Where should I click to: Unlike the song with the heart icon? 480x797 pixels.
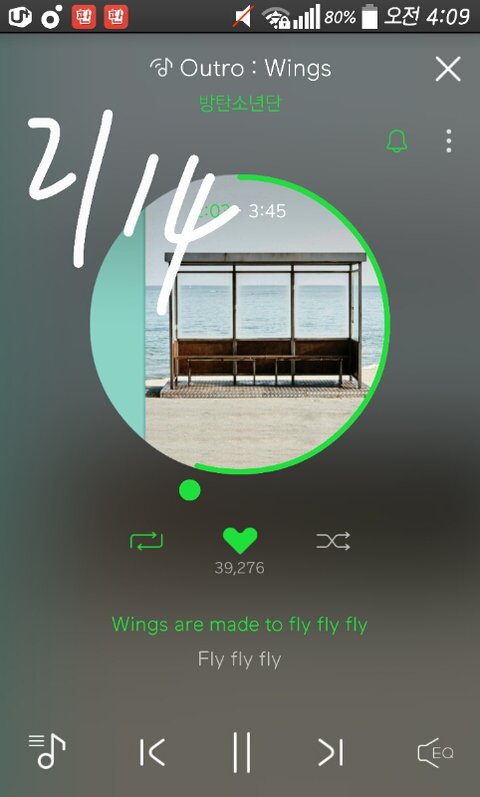pyautogui.click(x=240, y=541)
